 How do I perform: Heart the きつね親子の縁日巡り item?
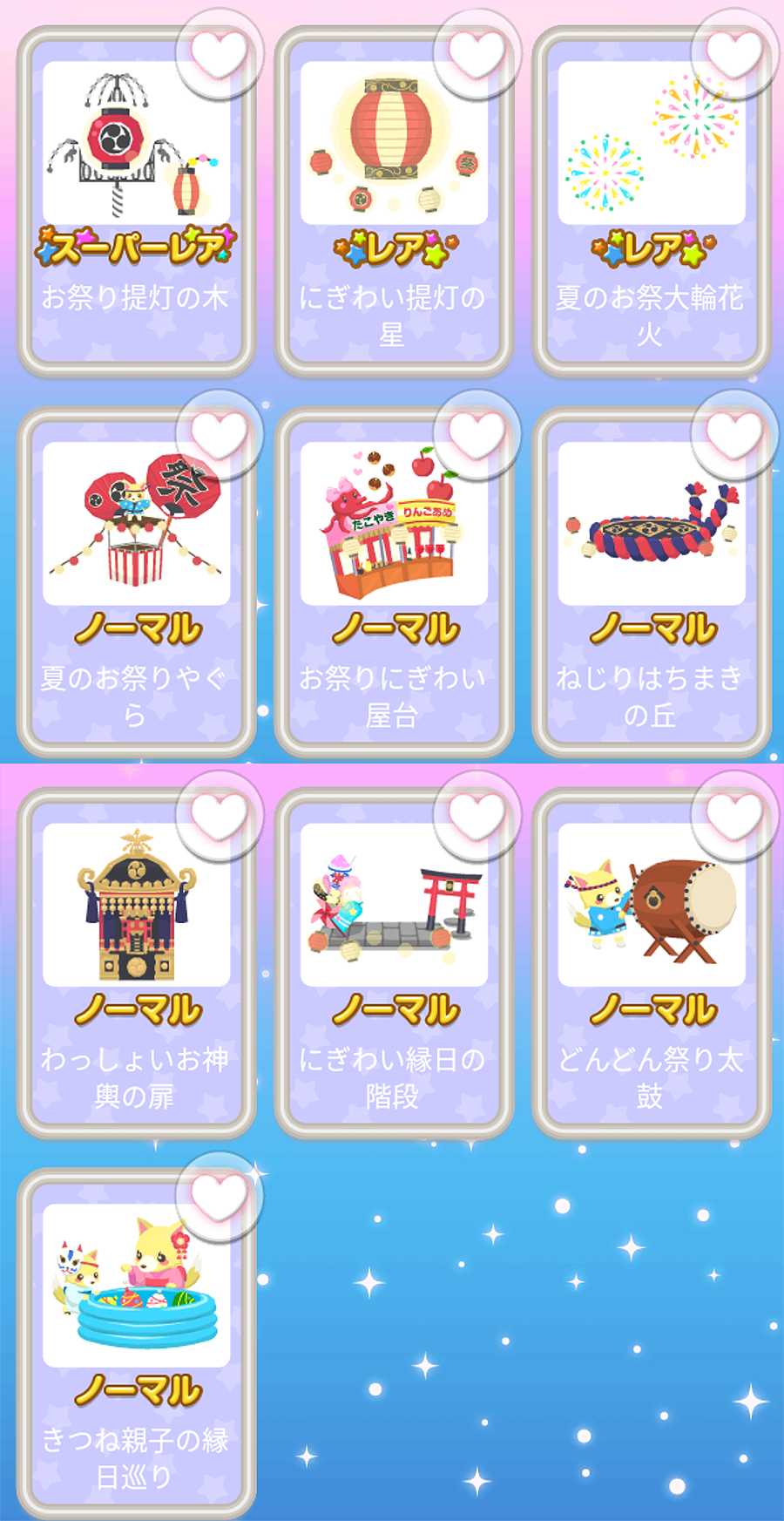219,1197
